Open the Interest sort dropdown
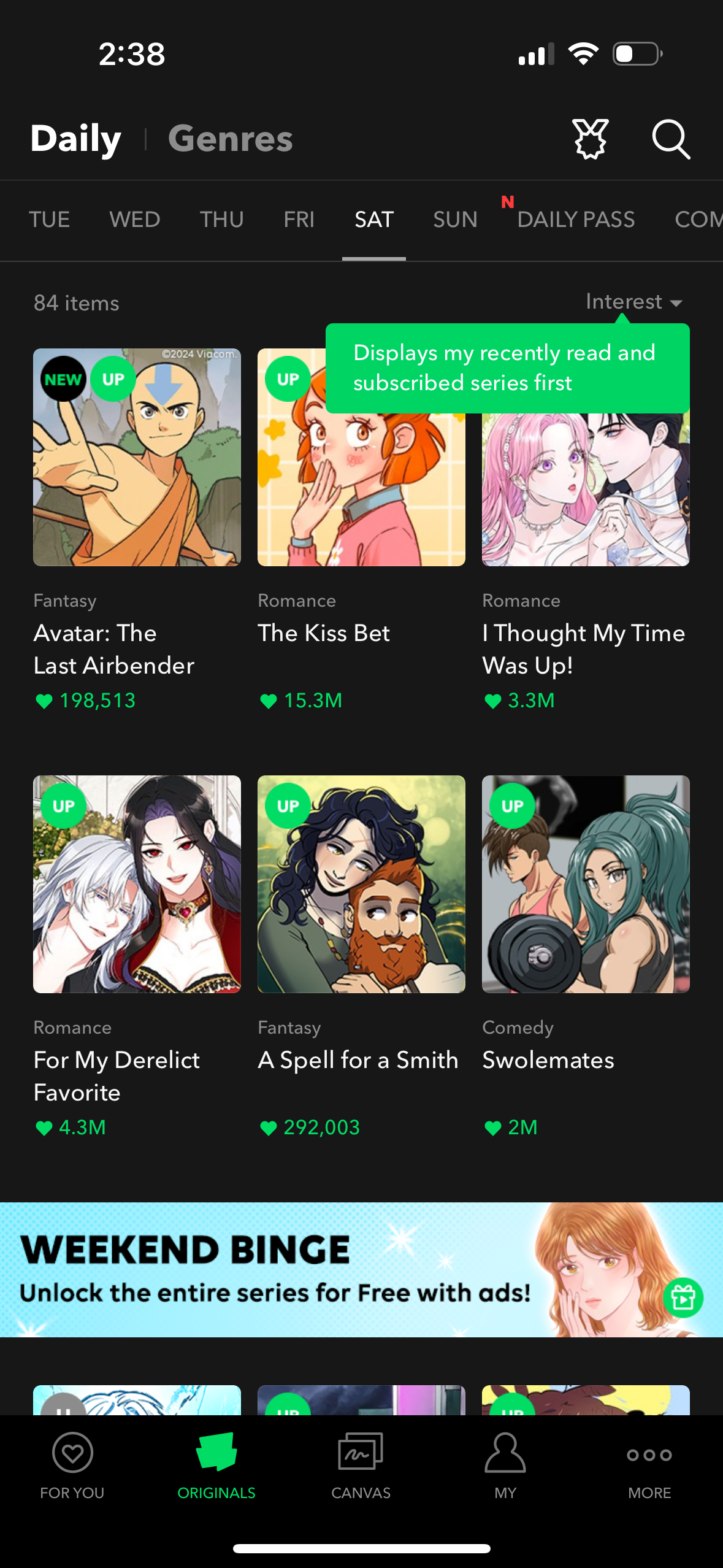723x1568 pixels. (633, 302)
